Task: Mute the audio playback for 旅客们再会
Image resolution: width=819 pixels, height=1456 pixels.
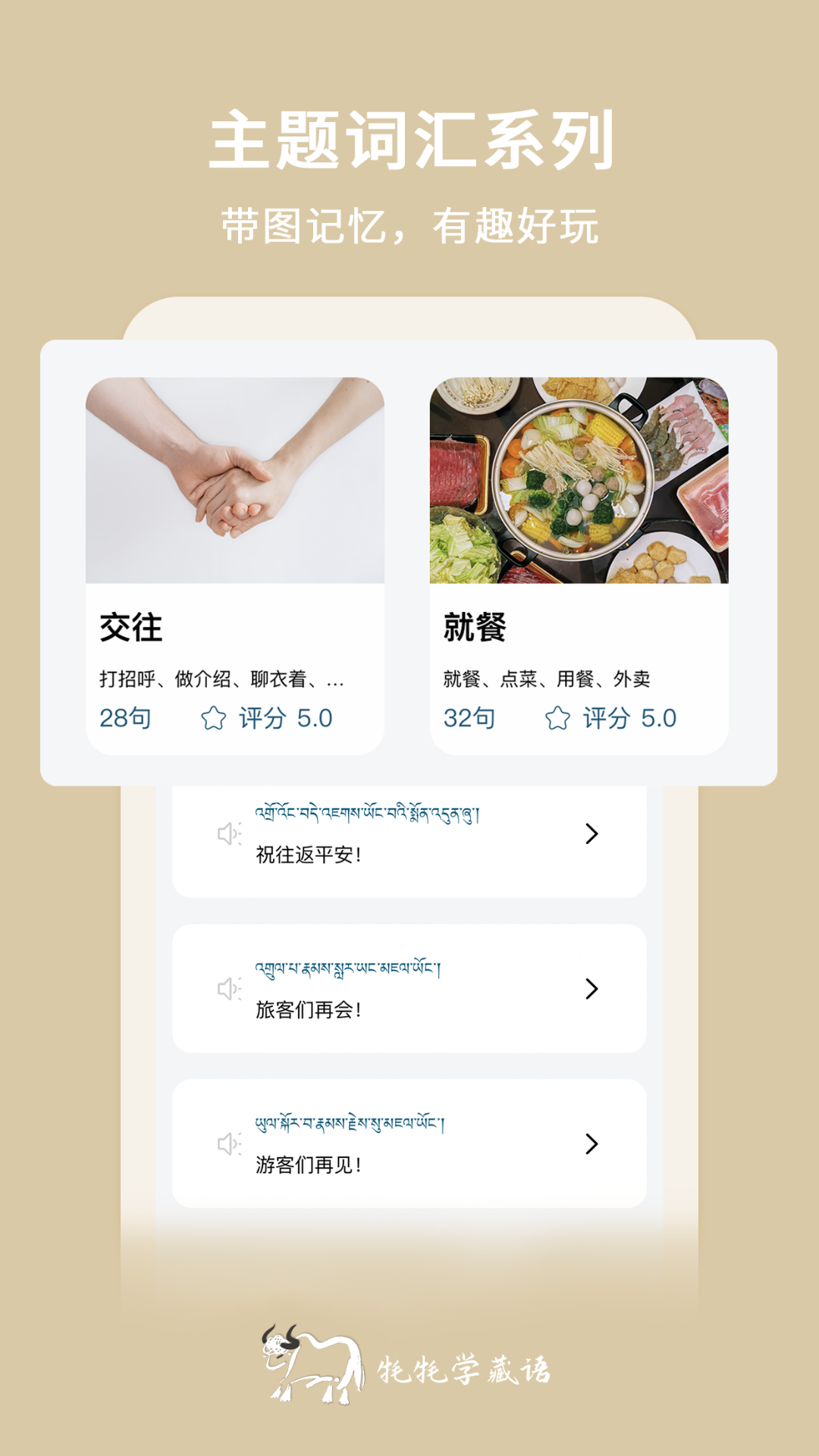Action: (x=227, y=990)
